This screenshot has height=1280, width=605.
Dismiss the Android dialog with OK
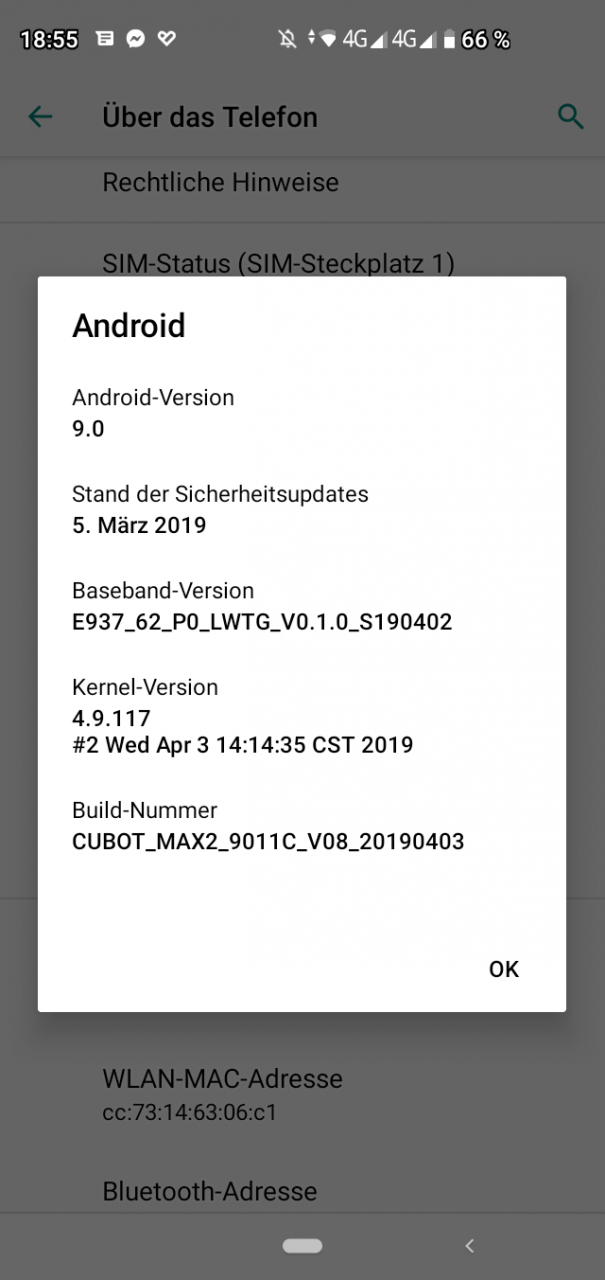tap(504, 969)
